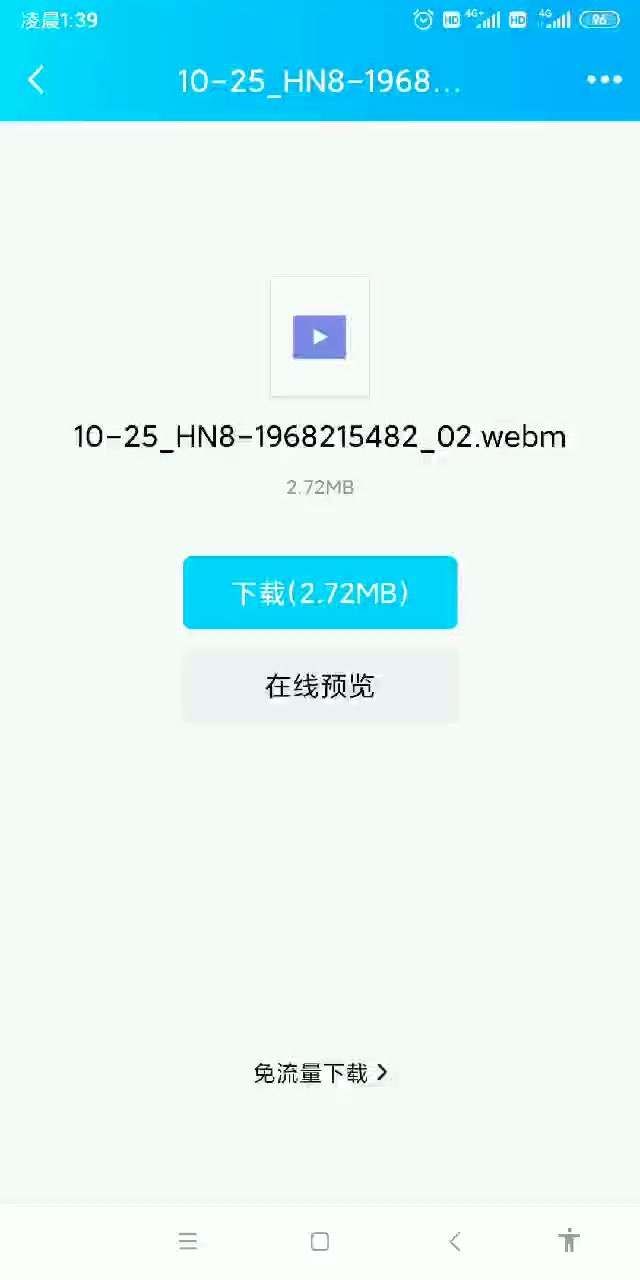Open the system recent apps menu button

[188, 1241]
